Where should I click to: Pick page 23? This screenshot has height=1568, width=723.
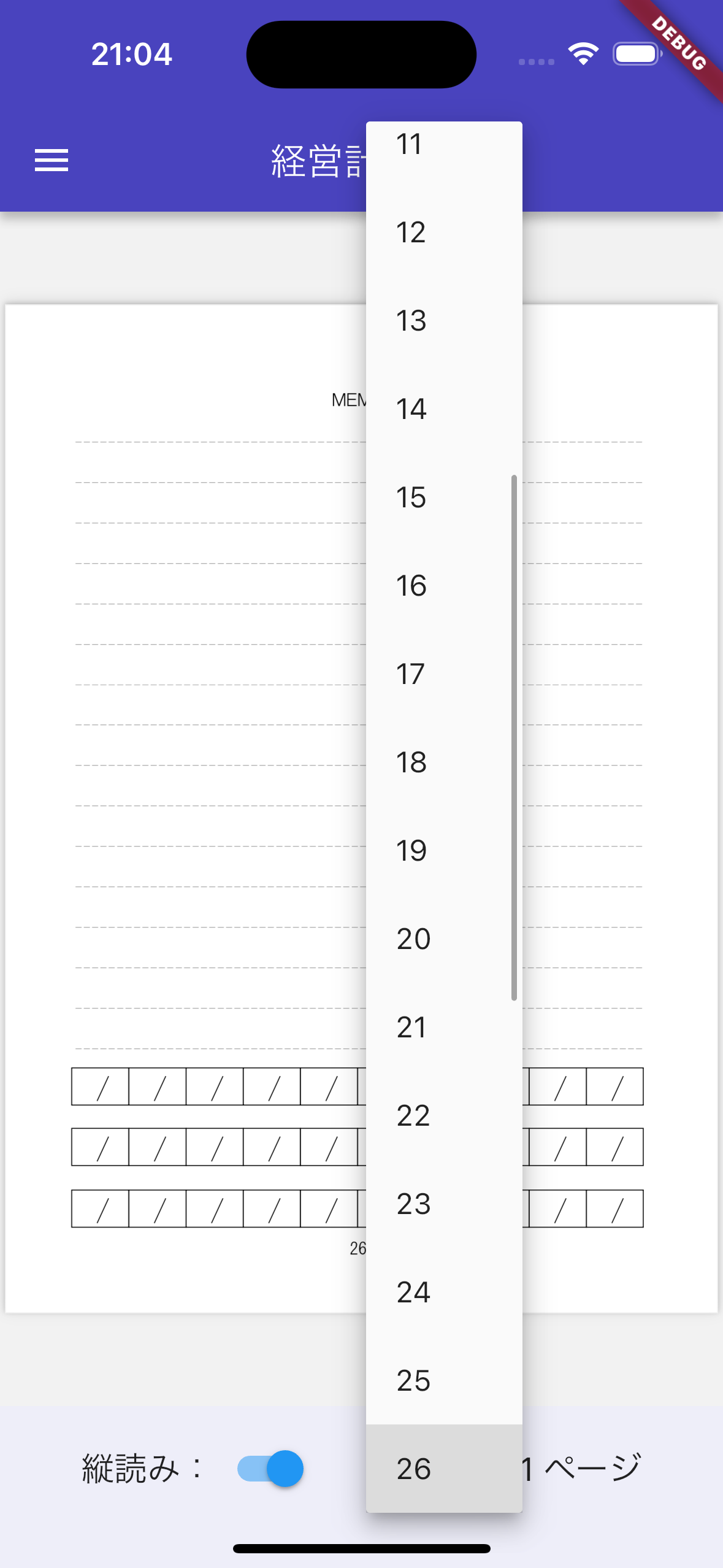443,1205
